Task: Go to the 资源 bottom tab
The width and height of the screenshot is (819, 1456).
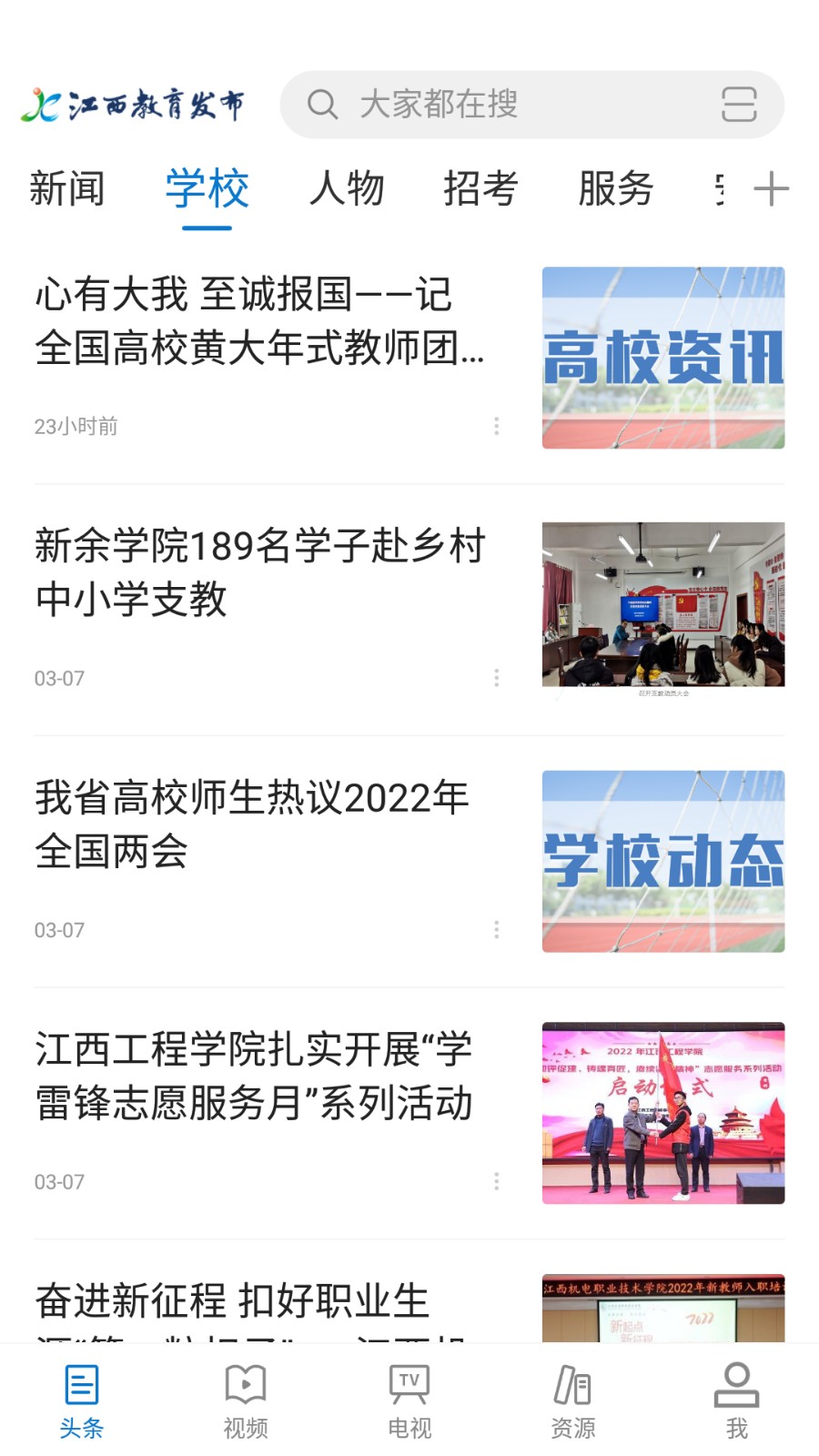Action: click(573, 1401)
